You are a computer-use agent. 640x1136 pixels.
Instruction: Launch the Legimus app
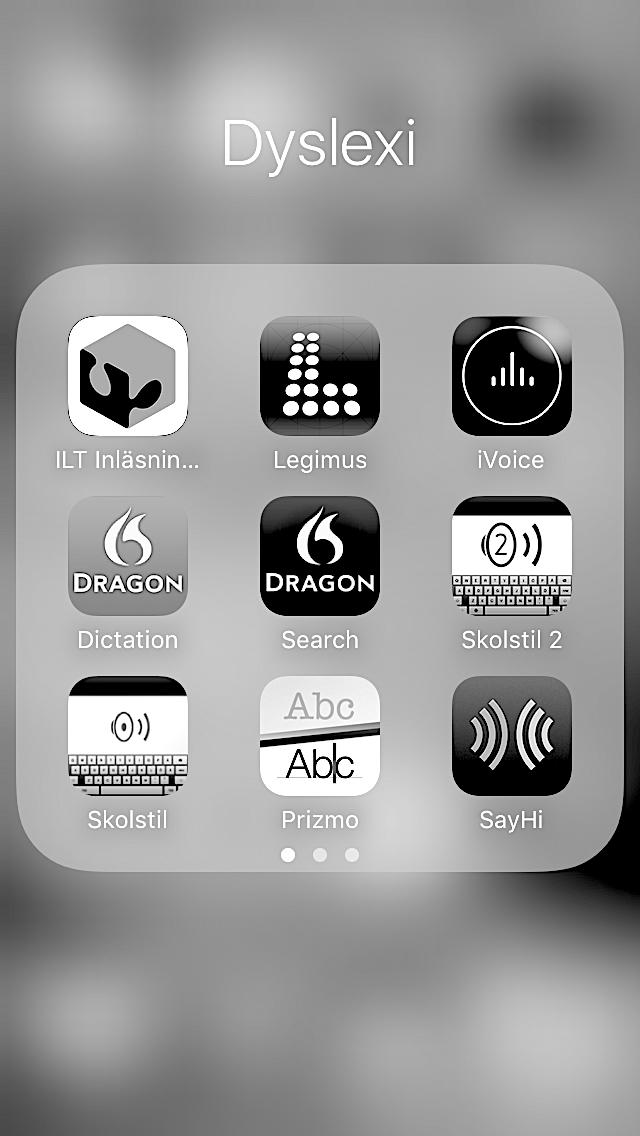click(320, 376)
